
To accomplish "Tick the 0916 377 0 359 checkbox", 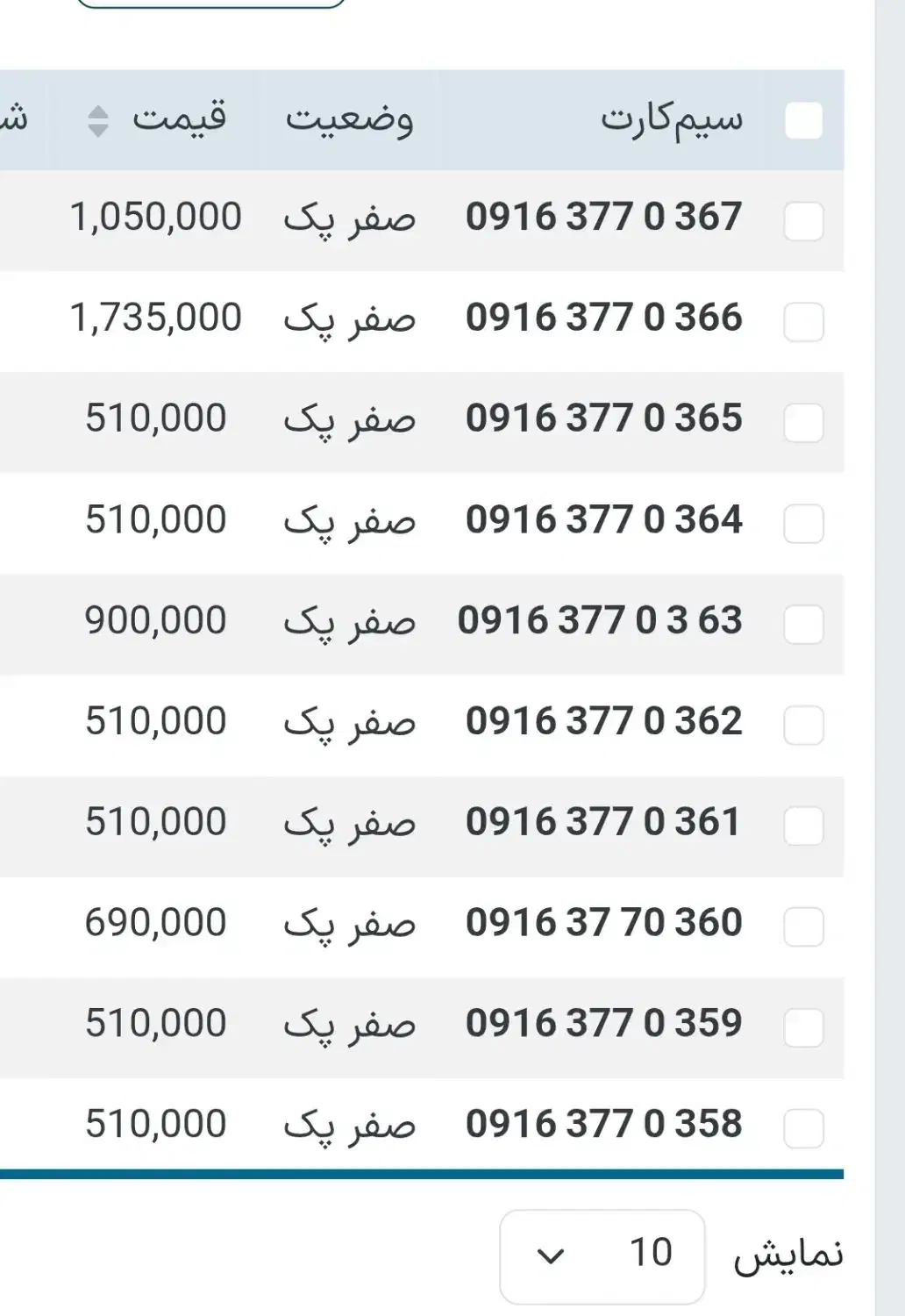I will pyautogui.click(x=803, y=1027).
